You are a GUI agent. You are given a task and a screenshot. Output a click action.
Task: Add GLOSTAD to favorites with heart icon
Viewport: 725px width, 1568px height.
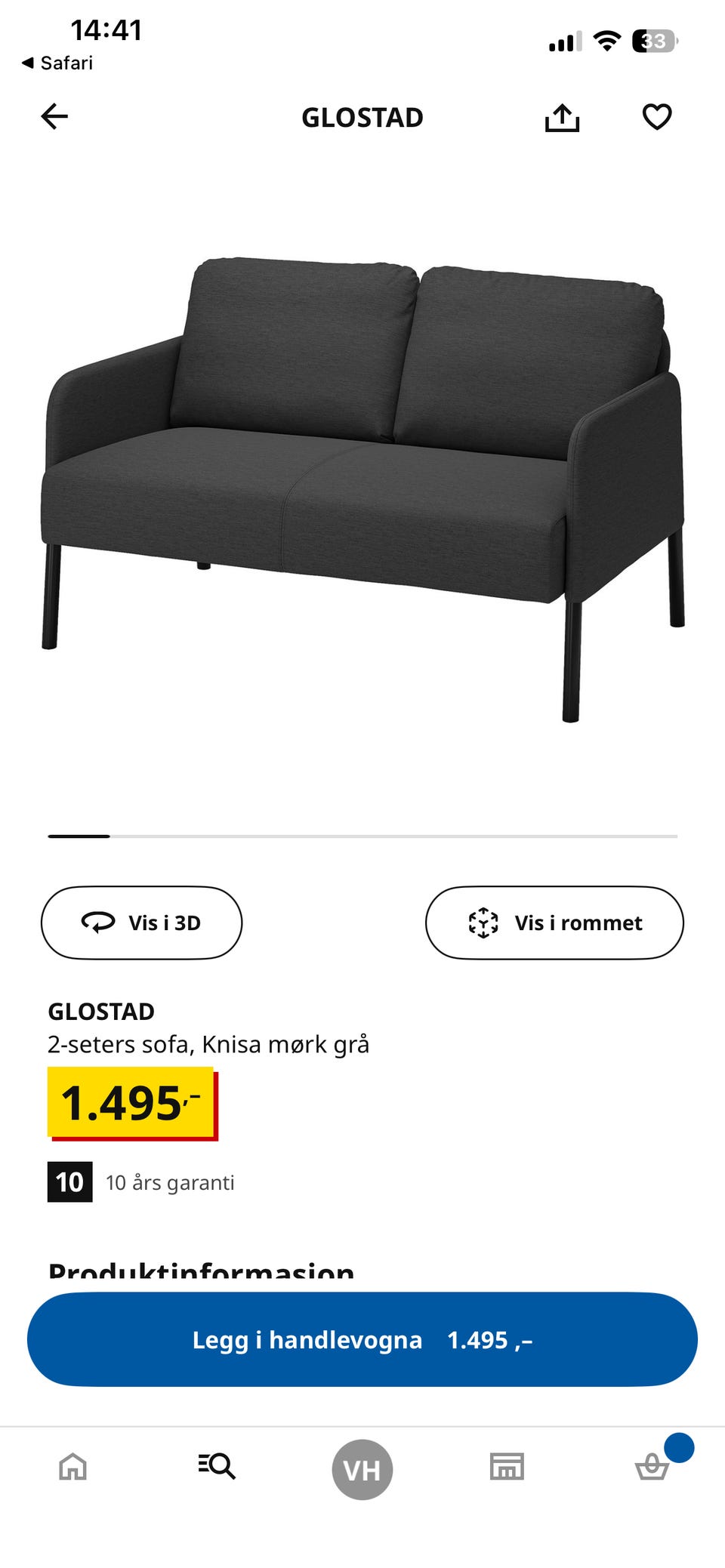(x=656, y=117)
